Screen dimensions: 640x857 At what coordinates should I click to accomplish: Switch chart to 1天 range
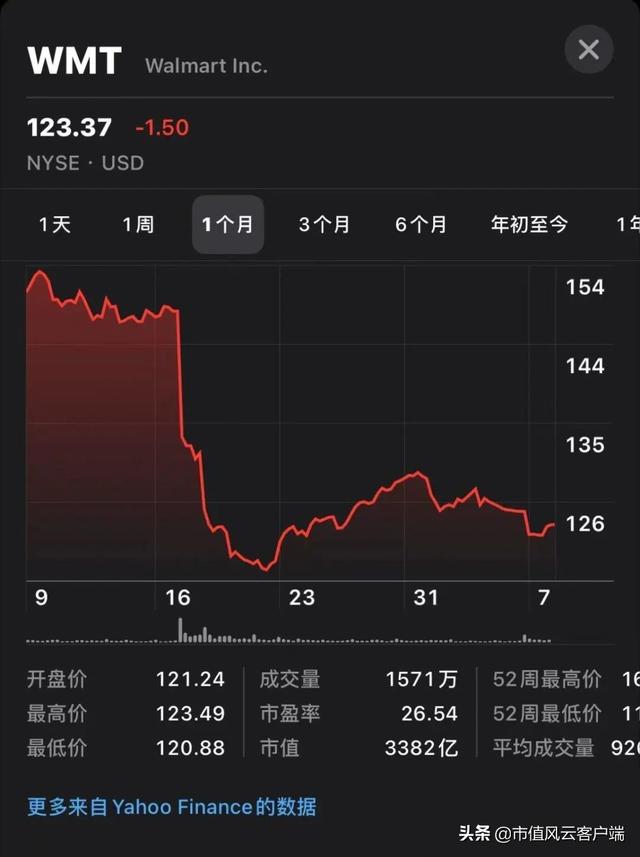[55, 225]
